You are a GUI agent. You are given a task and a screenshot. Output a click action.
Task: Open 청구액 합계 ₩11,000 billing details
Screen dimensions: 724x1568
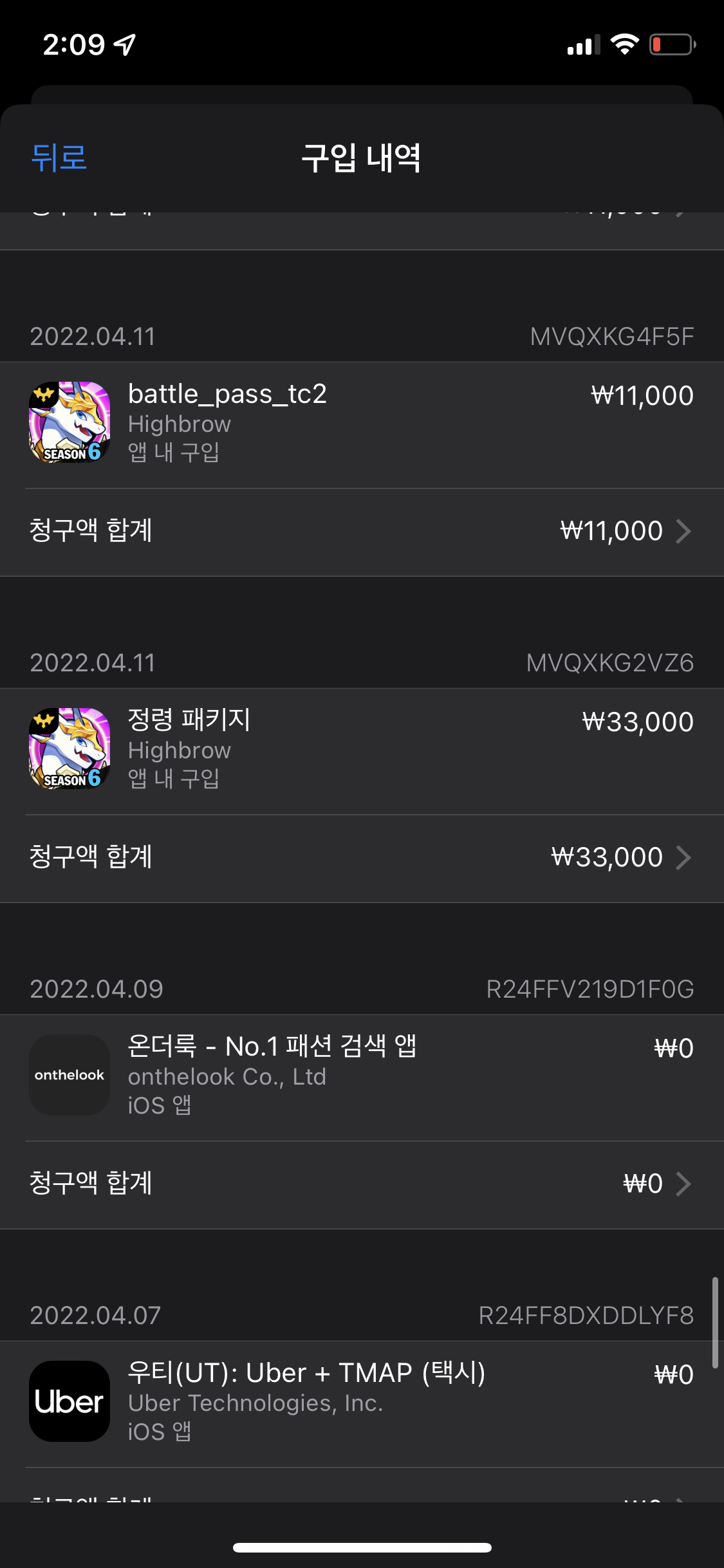pos(360,531)
